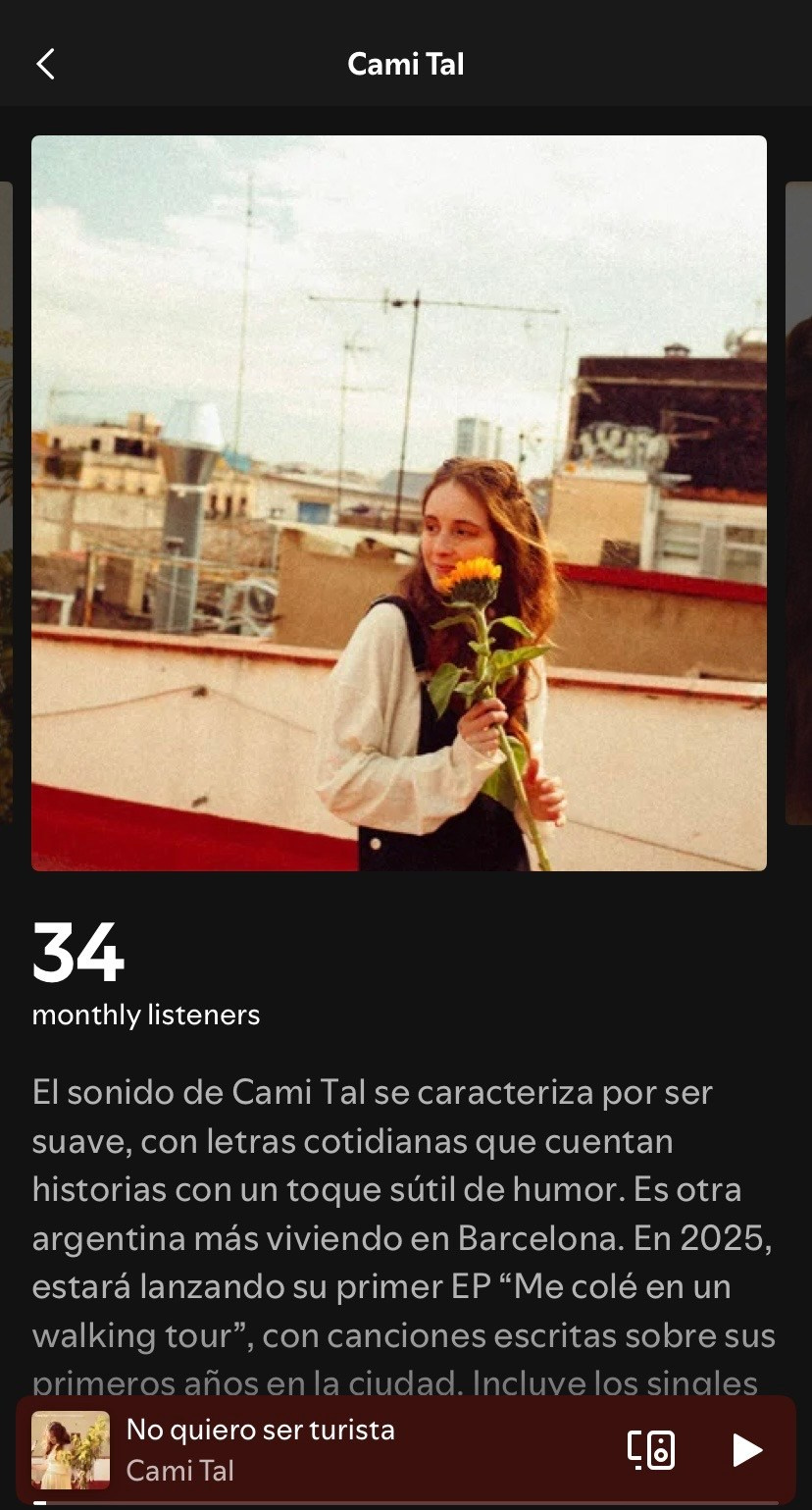Open the track title No quiero ser turista
The image size is (812, 1510).
pyautogui.click(x=258, y=1430)
